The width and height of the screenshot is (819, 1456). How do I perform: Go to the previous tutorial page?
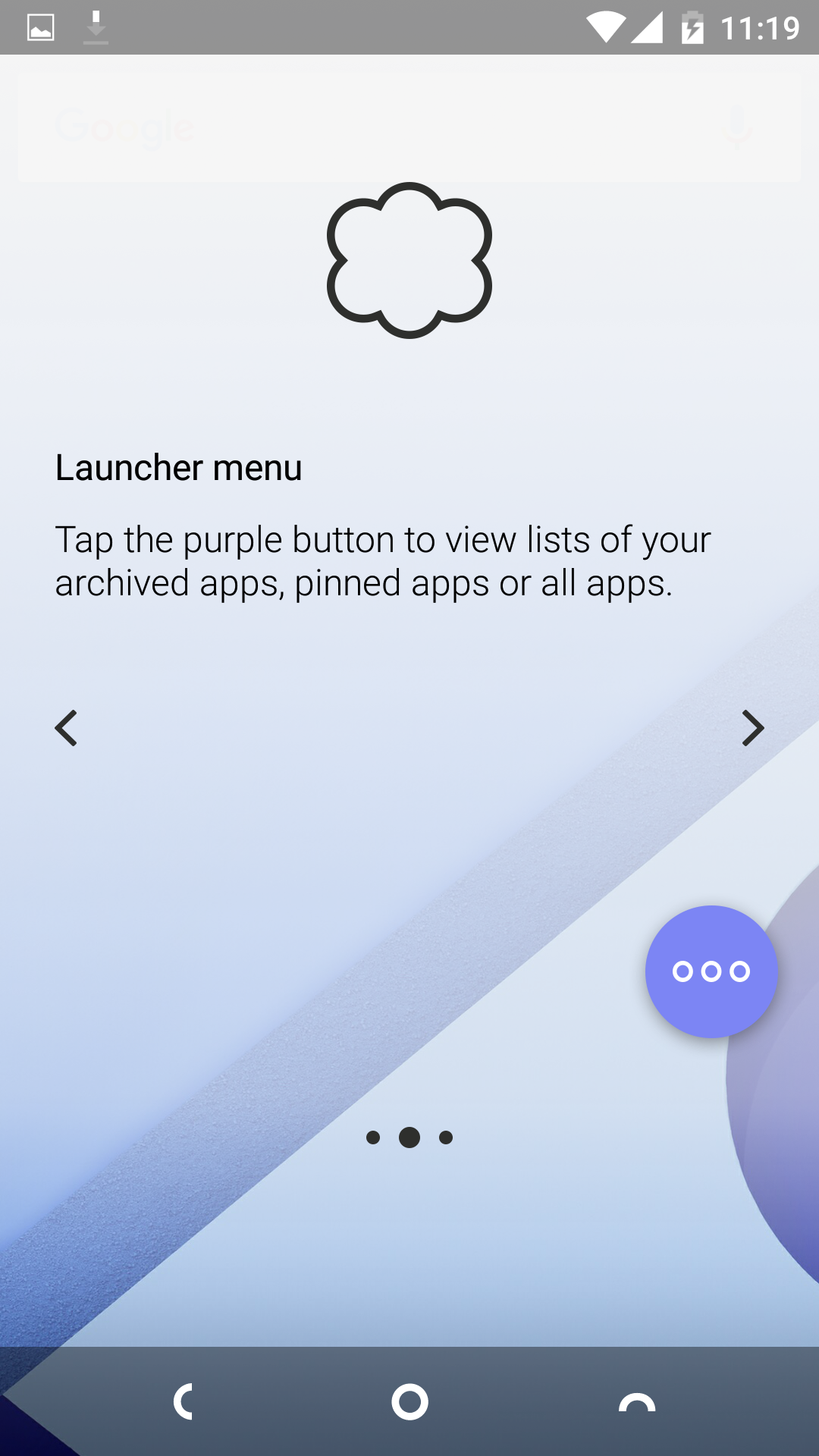pos(66,728)
